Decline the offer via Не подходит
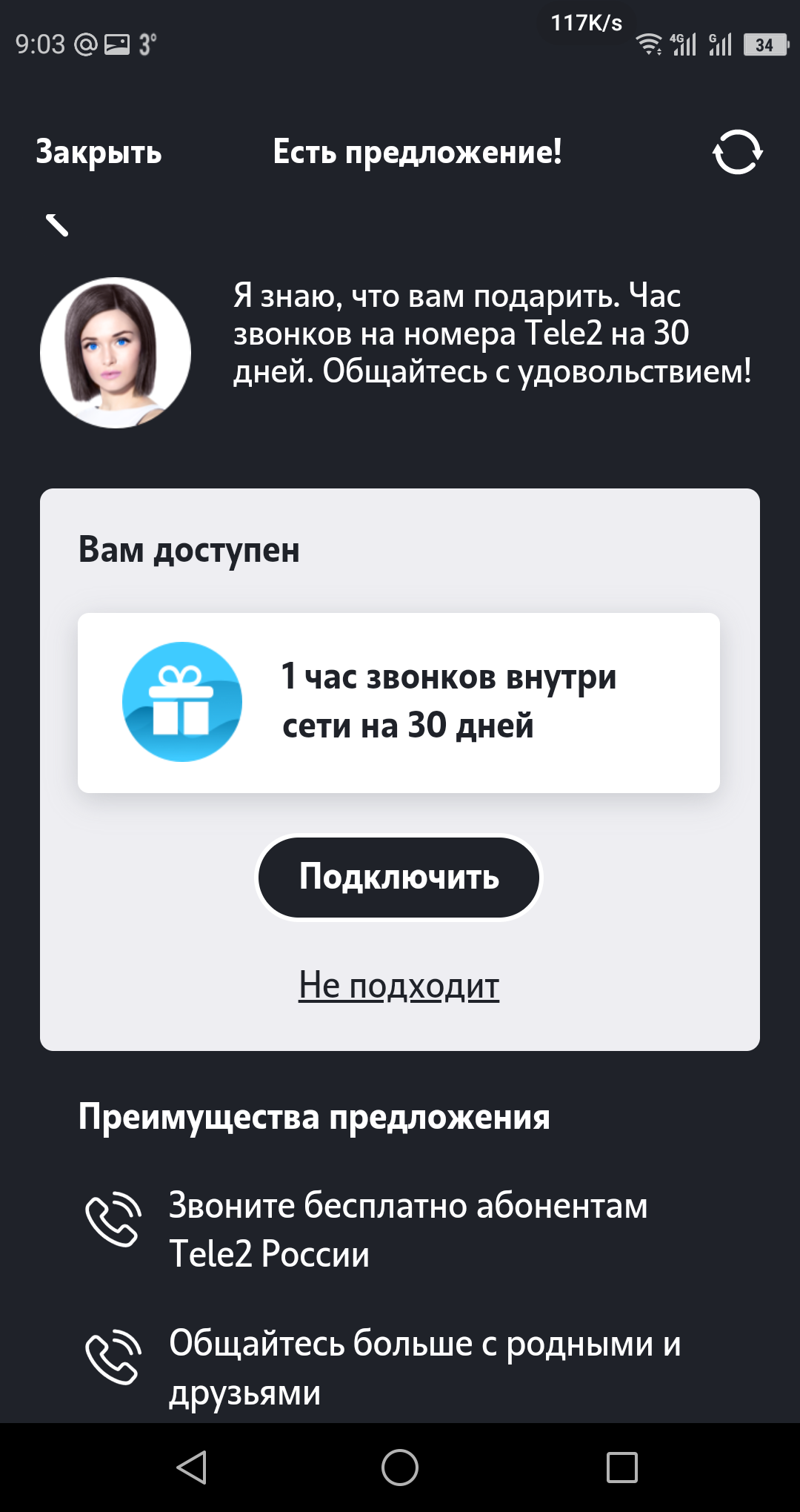Image resolution: width=800 pixels, height=1512 pixels. (399, 986)
